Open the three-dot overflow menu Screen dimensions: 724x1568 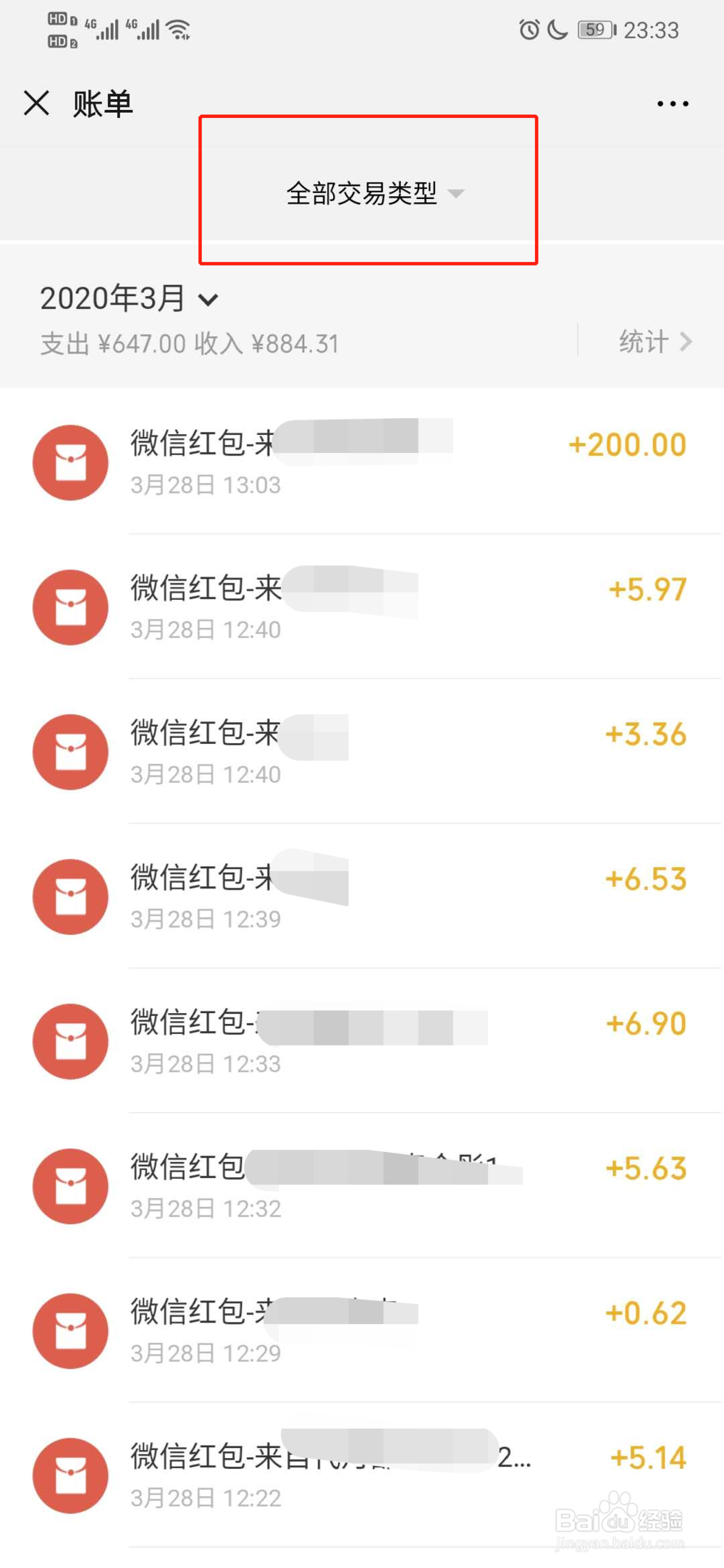pos(673,104)
